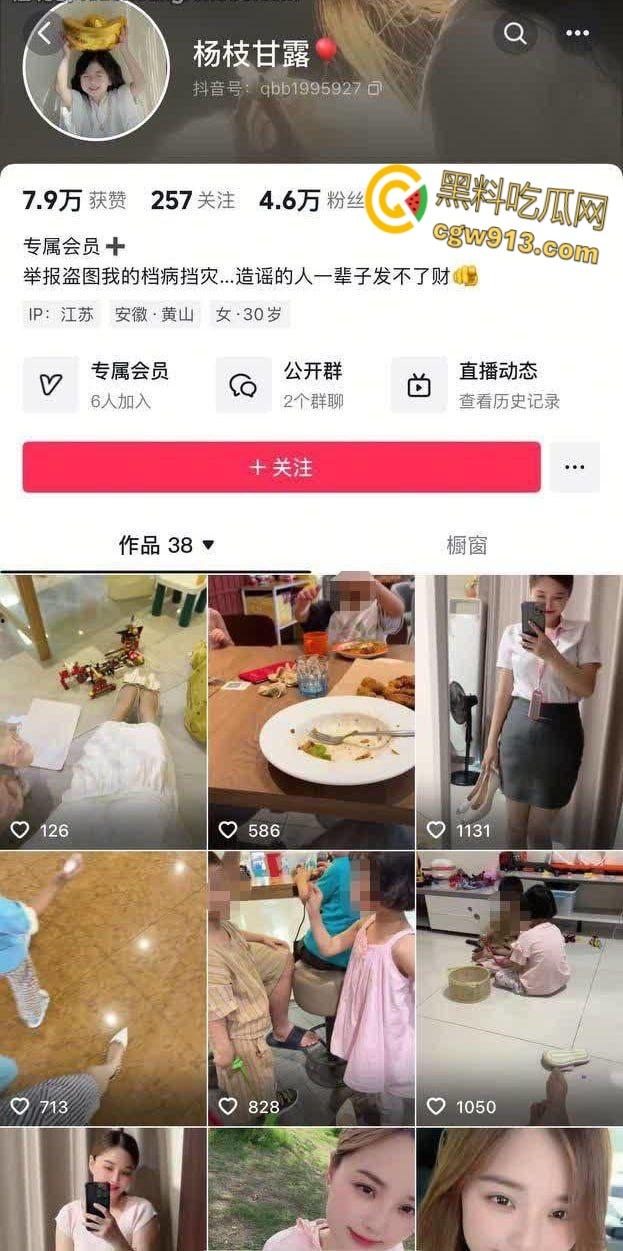This screenshot has height=1251, width=623.
Task: Open the video with 713 likes
Action: pos(103,988)
